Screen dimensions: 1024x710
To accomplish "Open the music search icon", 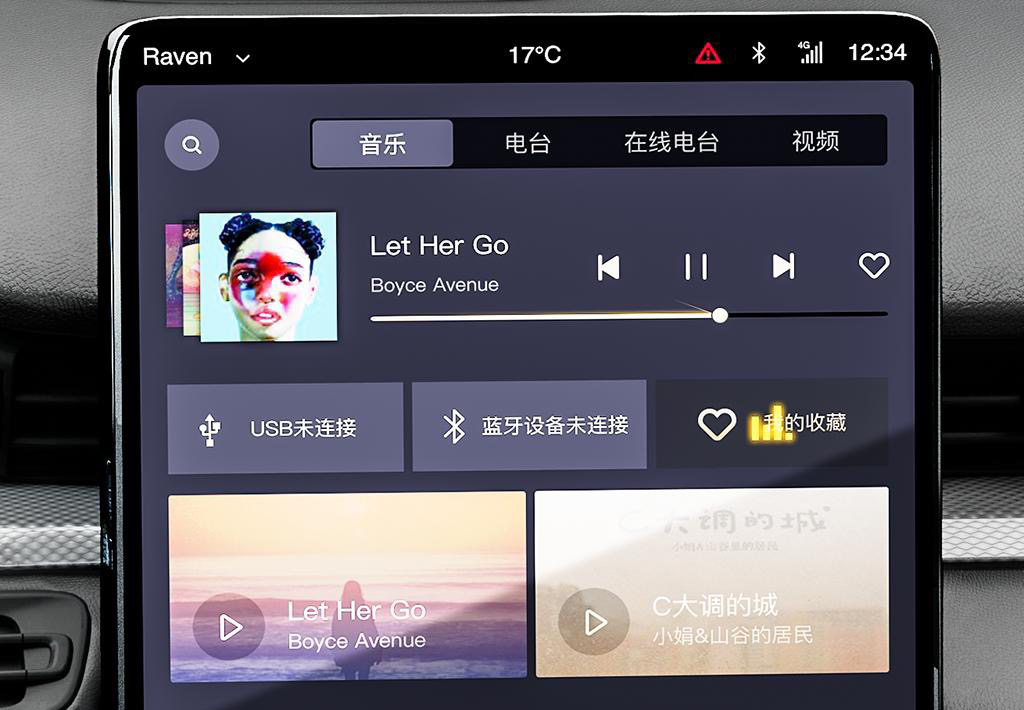I will pyautogui.click(x=192, y=145).
